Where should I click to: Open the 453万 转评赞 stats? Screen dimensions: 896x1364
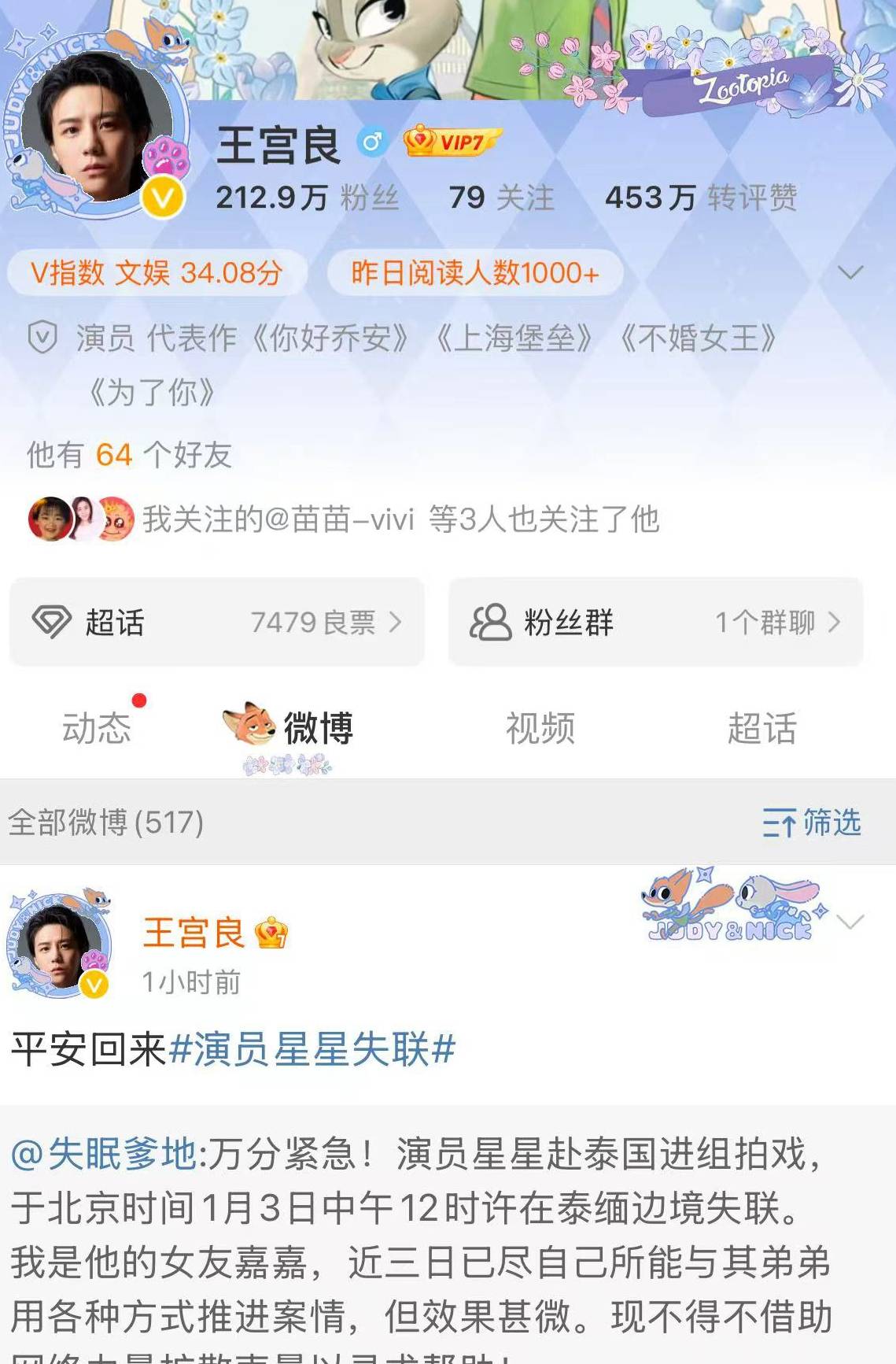700,198
